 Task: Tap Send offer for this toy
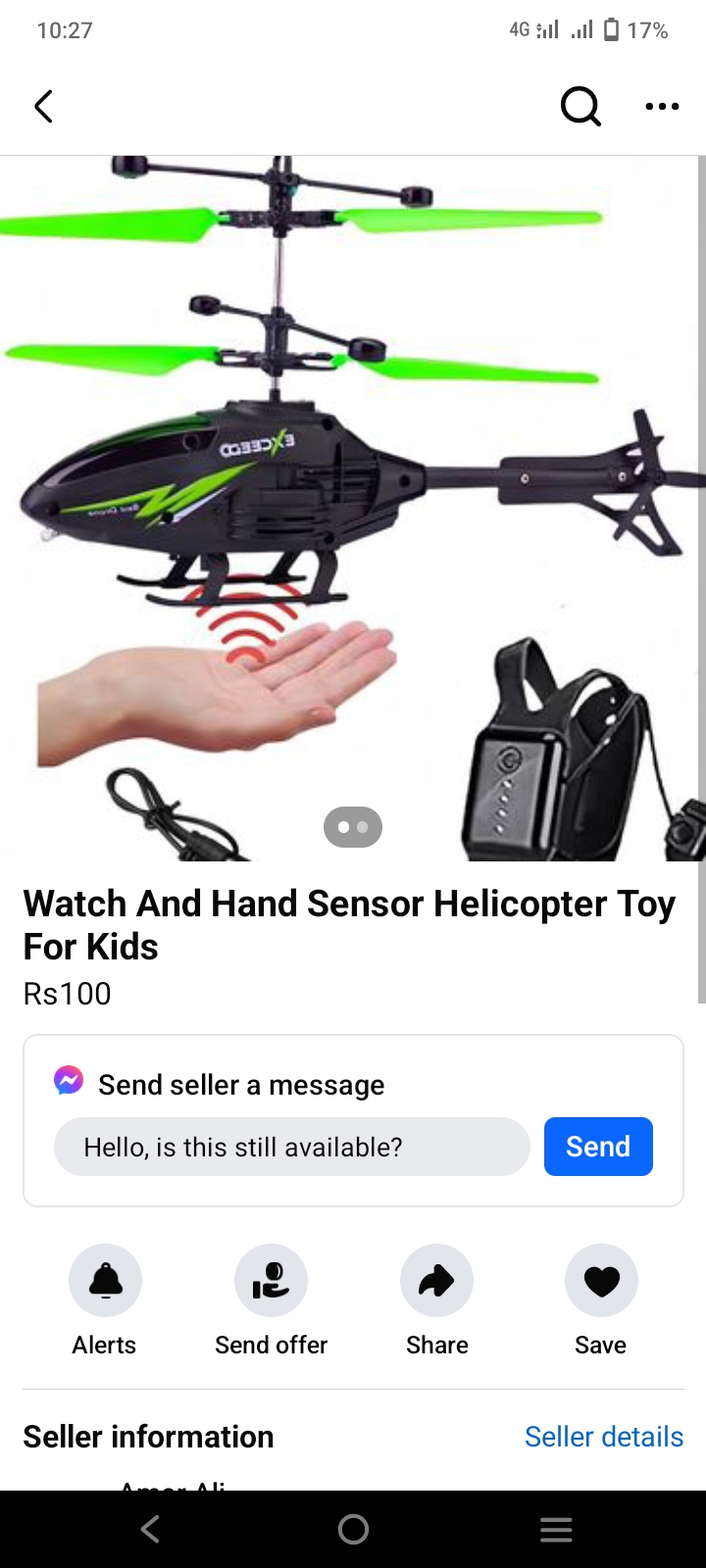click(x=271, y=1281)
